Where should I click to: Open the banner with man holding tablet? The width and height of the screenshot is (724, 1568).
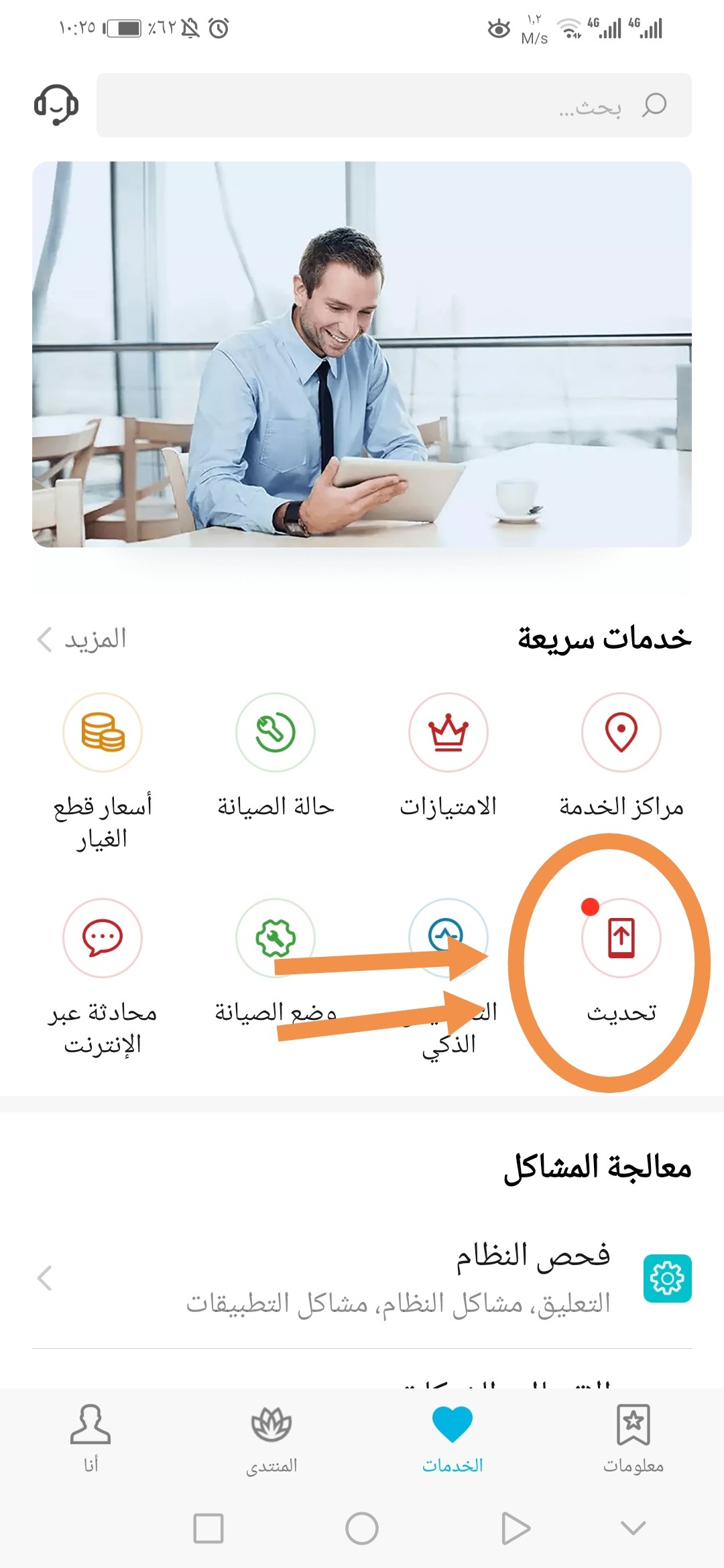[362, 354]
